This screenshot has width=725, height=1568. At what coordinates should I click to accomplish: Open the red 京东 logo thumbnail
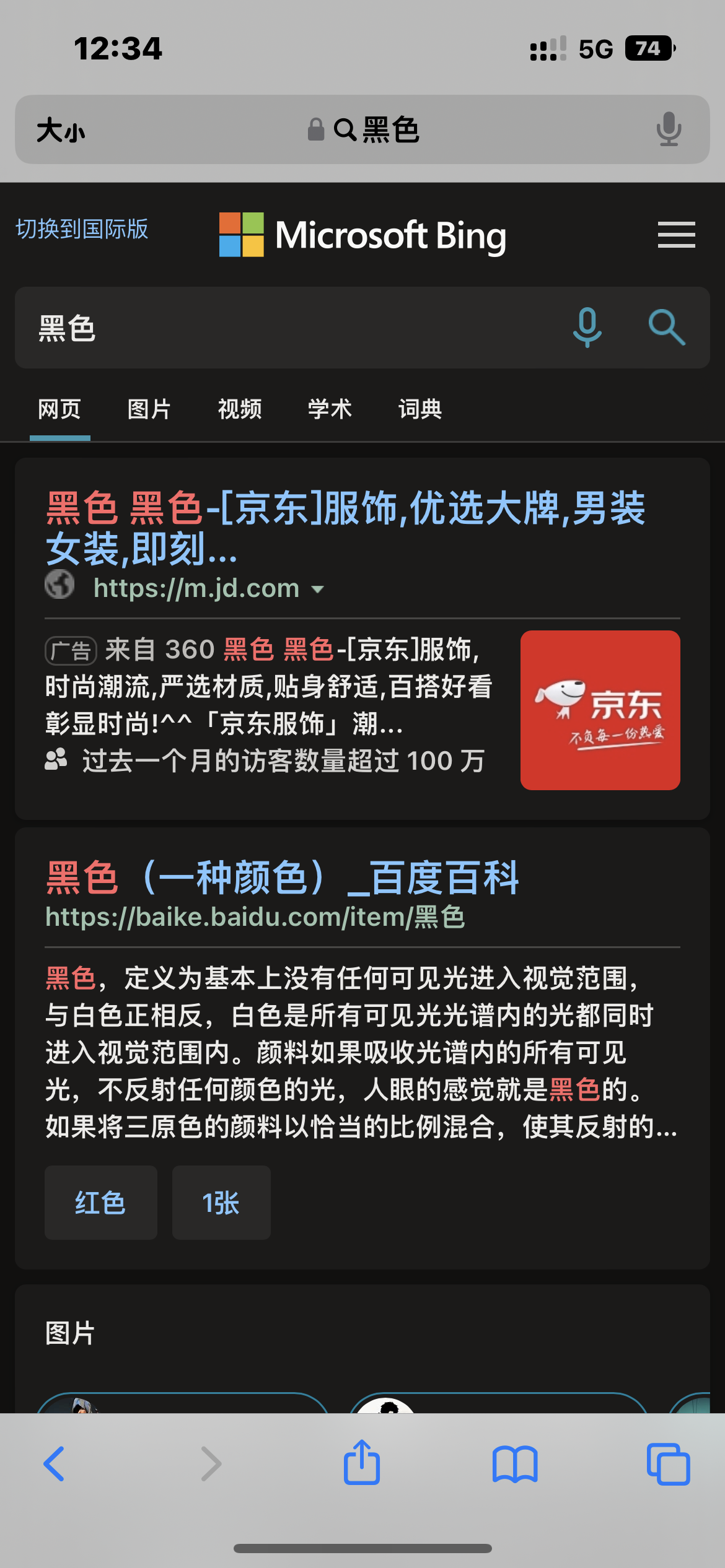tap(600, 710)
